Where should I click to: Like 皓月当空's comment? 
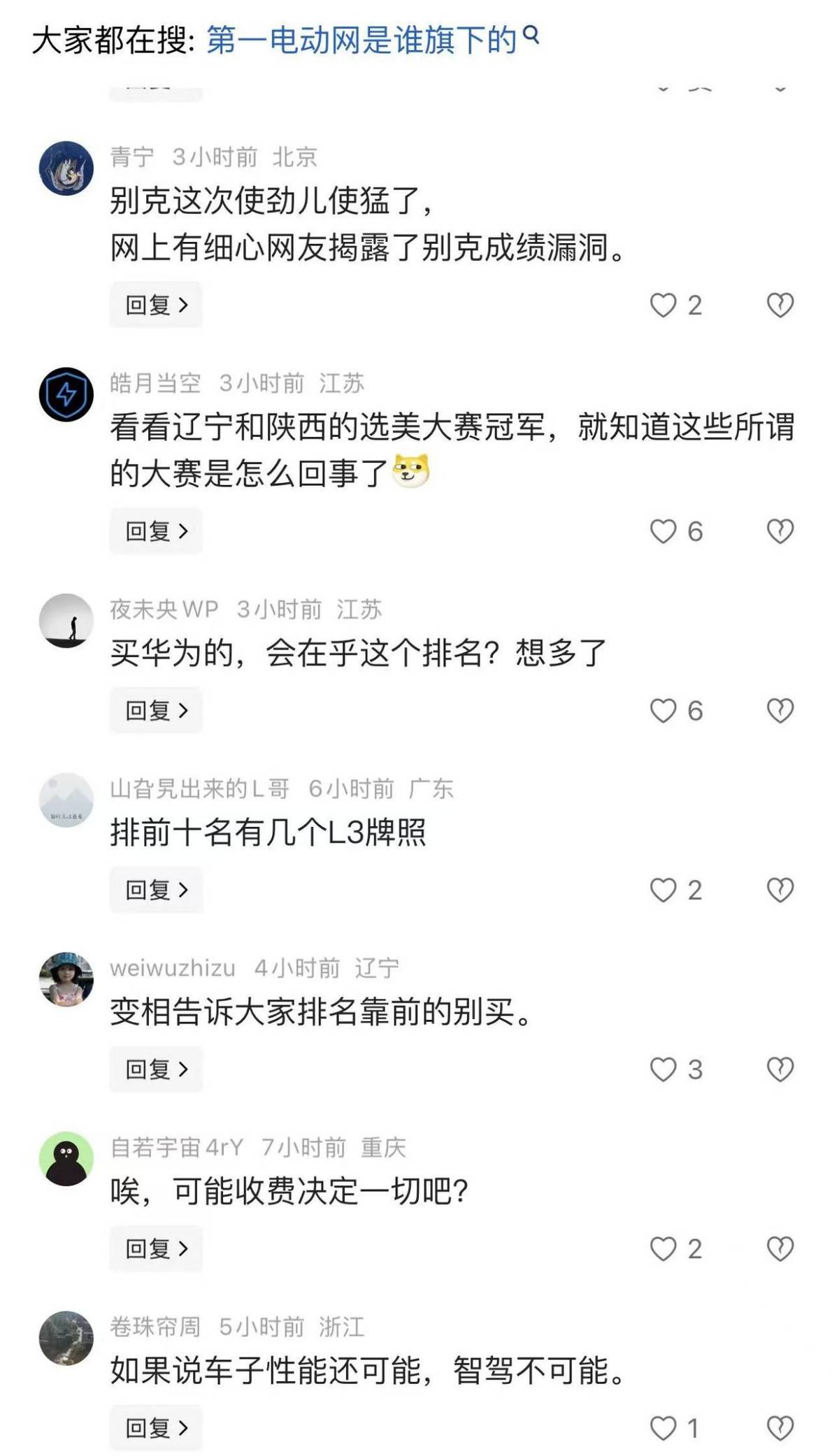(x=664, y=532)
